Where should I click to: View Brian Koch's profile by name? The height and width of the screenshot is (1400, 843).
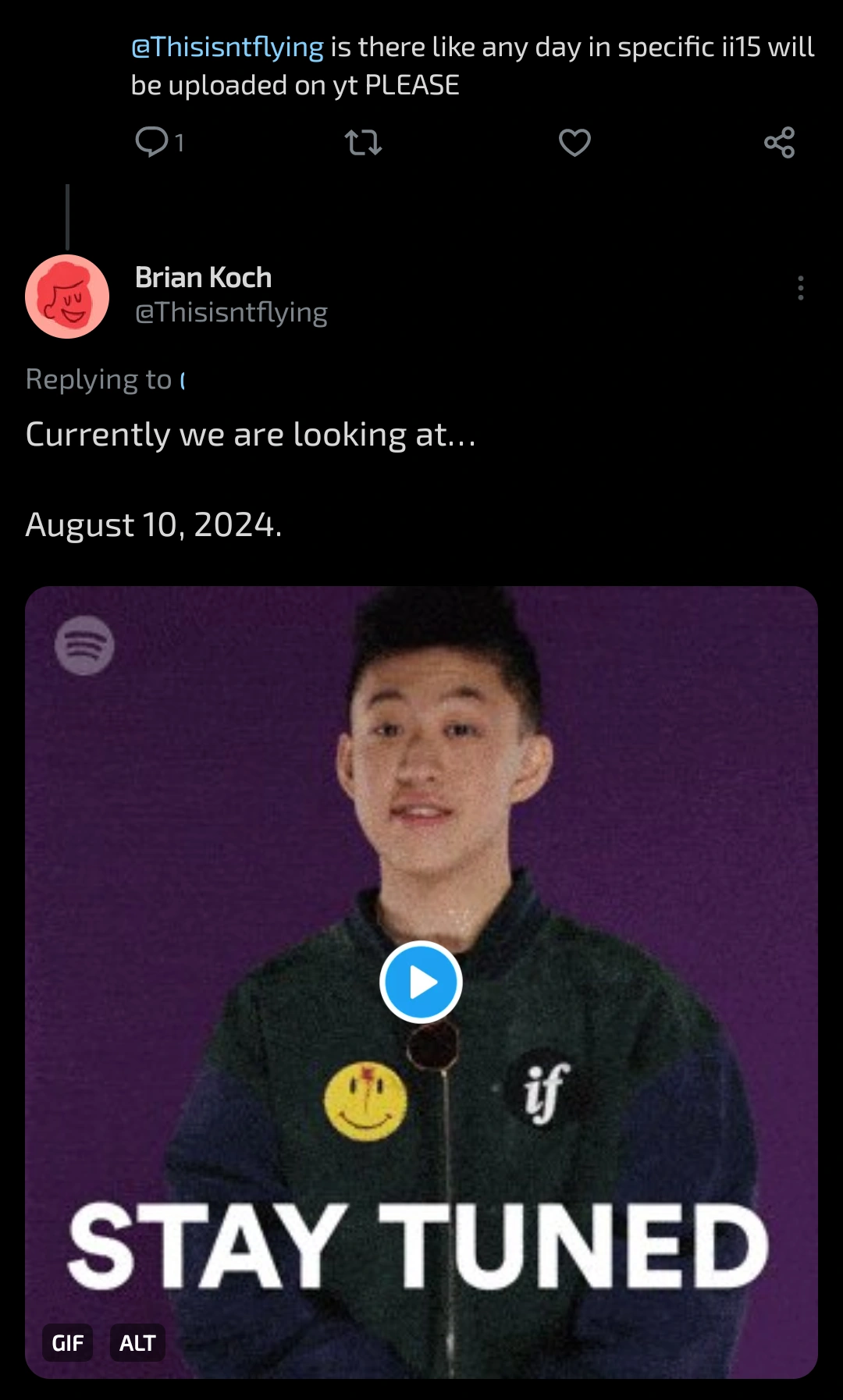(203, 278)
